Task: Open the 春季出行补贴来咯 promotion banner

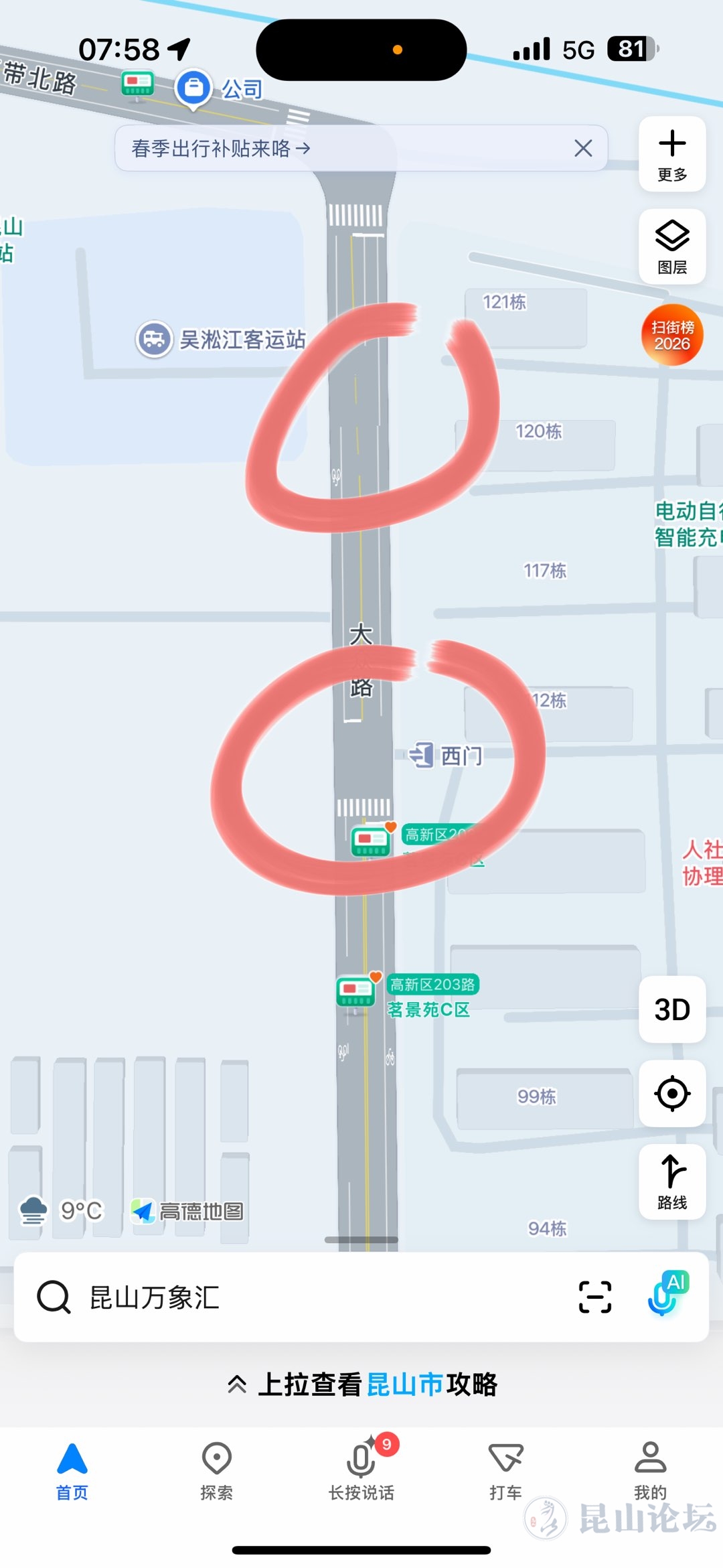Action: click(221, 148)
